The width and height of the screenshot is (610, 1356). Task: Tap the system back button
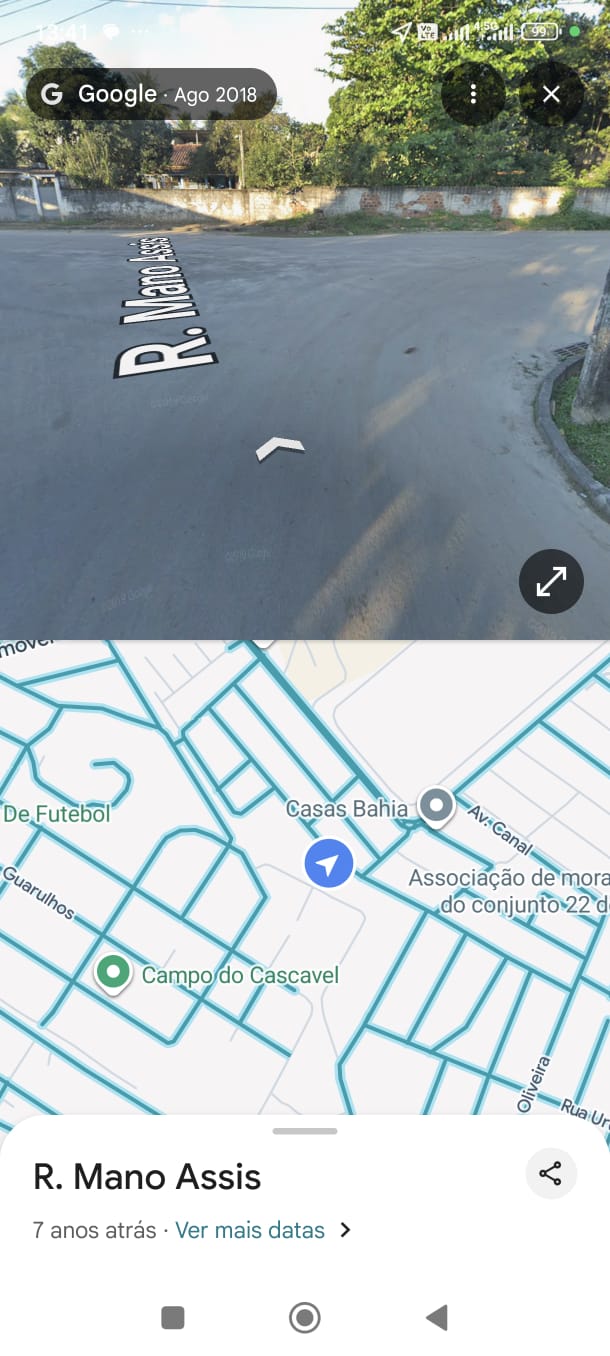pyautogui.click(x=437, y=1318)
